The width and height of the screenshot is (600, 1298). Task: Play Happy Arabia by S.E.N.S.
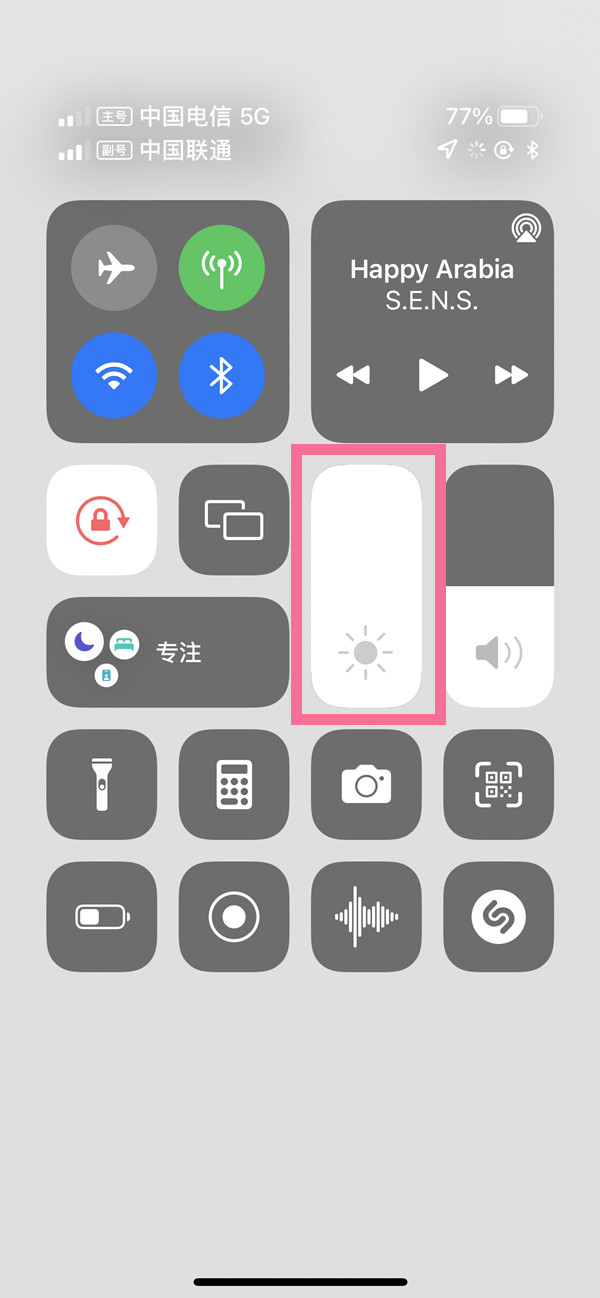coord(432,375)
